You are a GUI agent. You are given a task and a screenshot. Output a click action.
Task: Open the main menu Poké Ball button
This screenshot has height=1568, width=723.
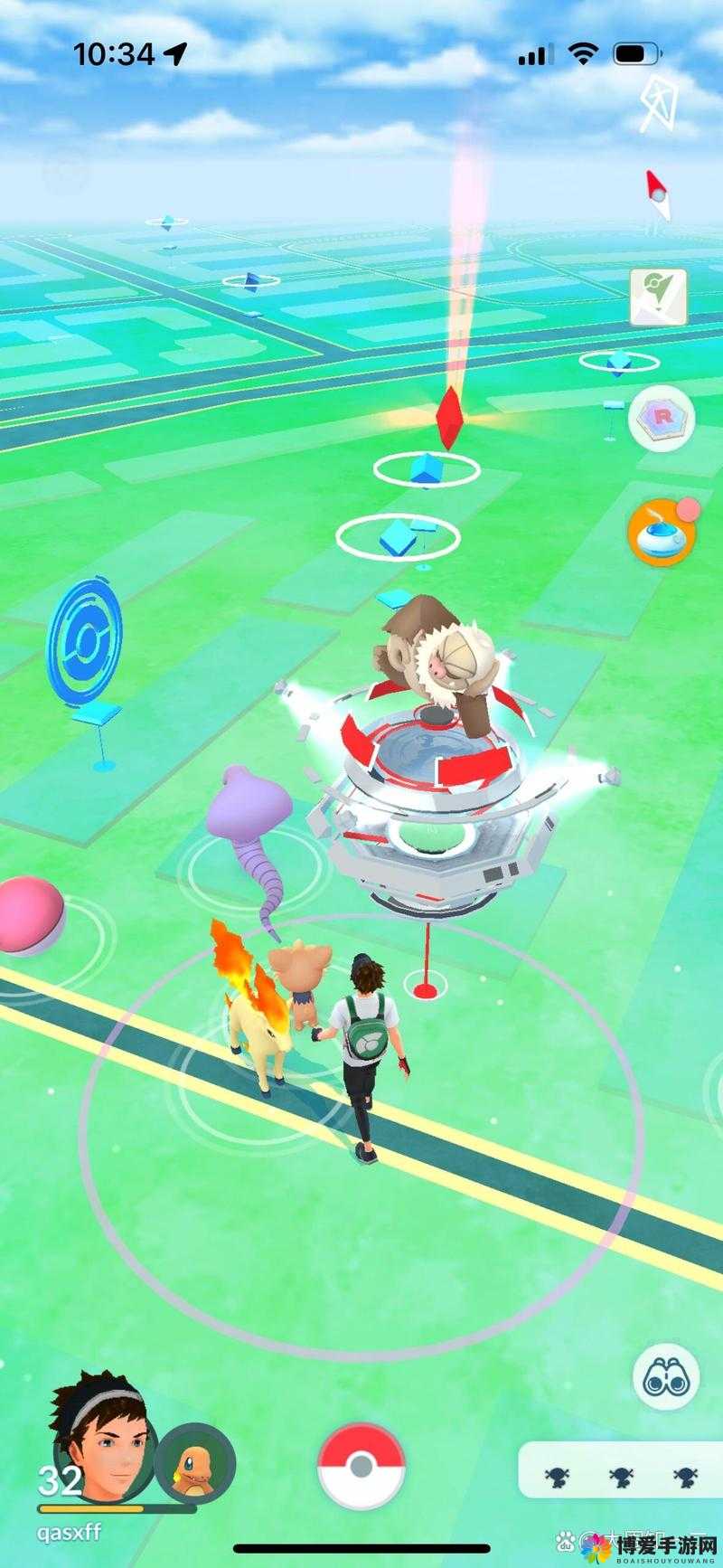pos(361,1466)
